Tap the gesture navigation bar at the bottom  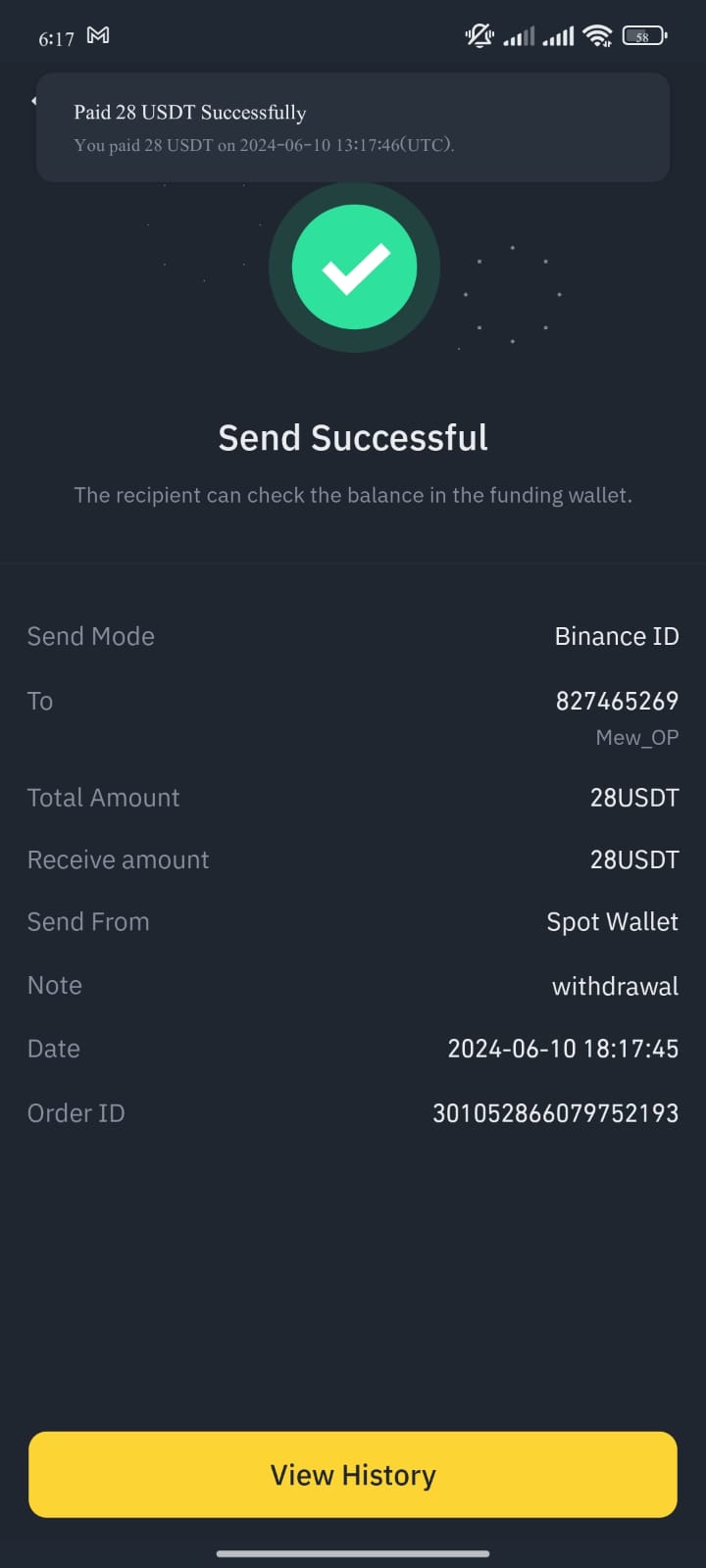(x=353, y=1553)
